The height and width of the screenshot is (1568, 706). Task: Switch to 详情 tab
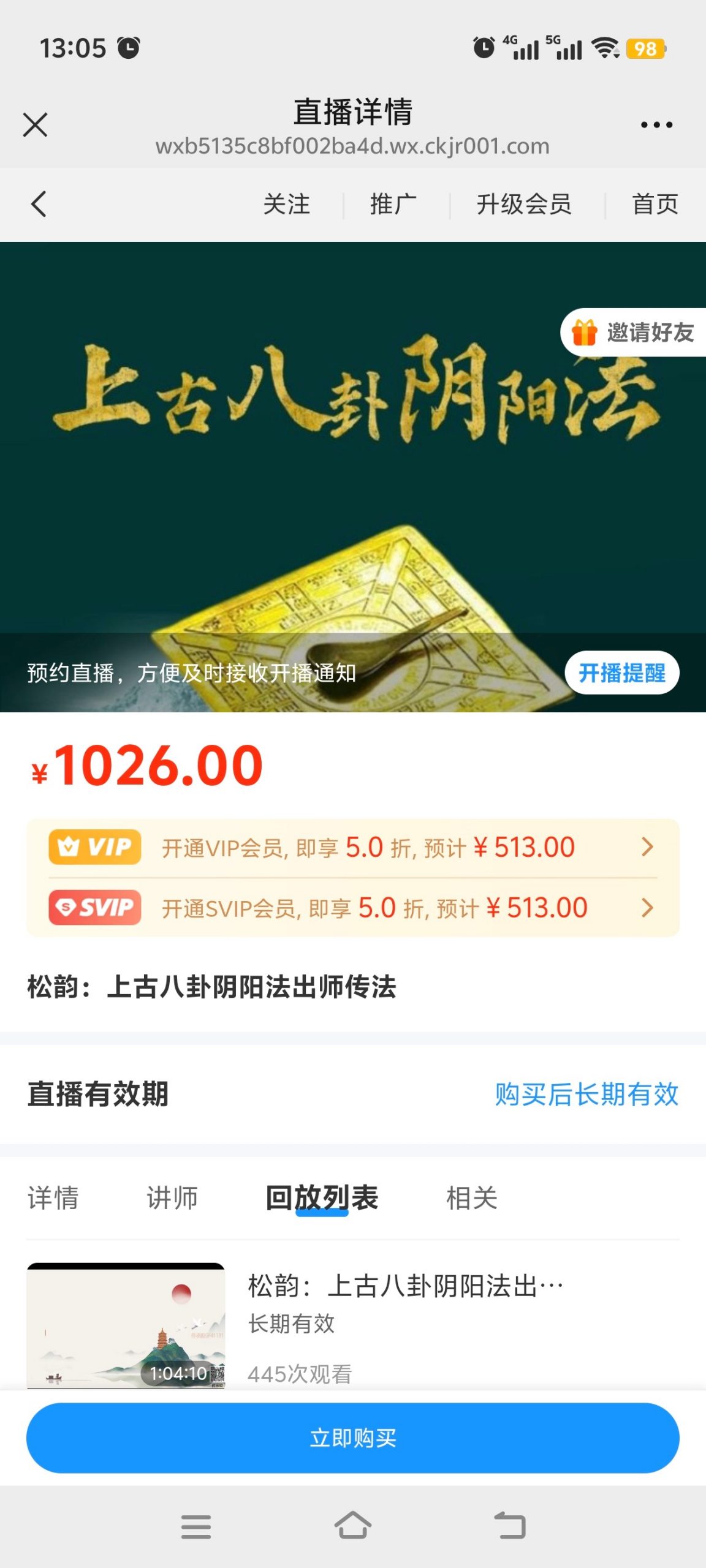(53, 1197)
